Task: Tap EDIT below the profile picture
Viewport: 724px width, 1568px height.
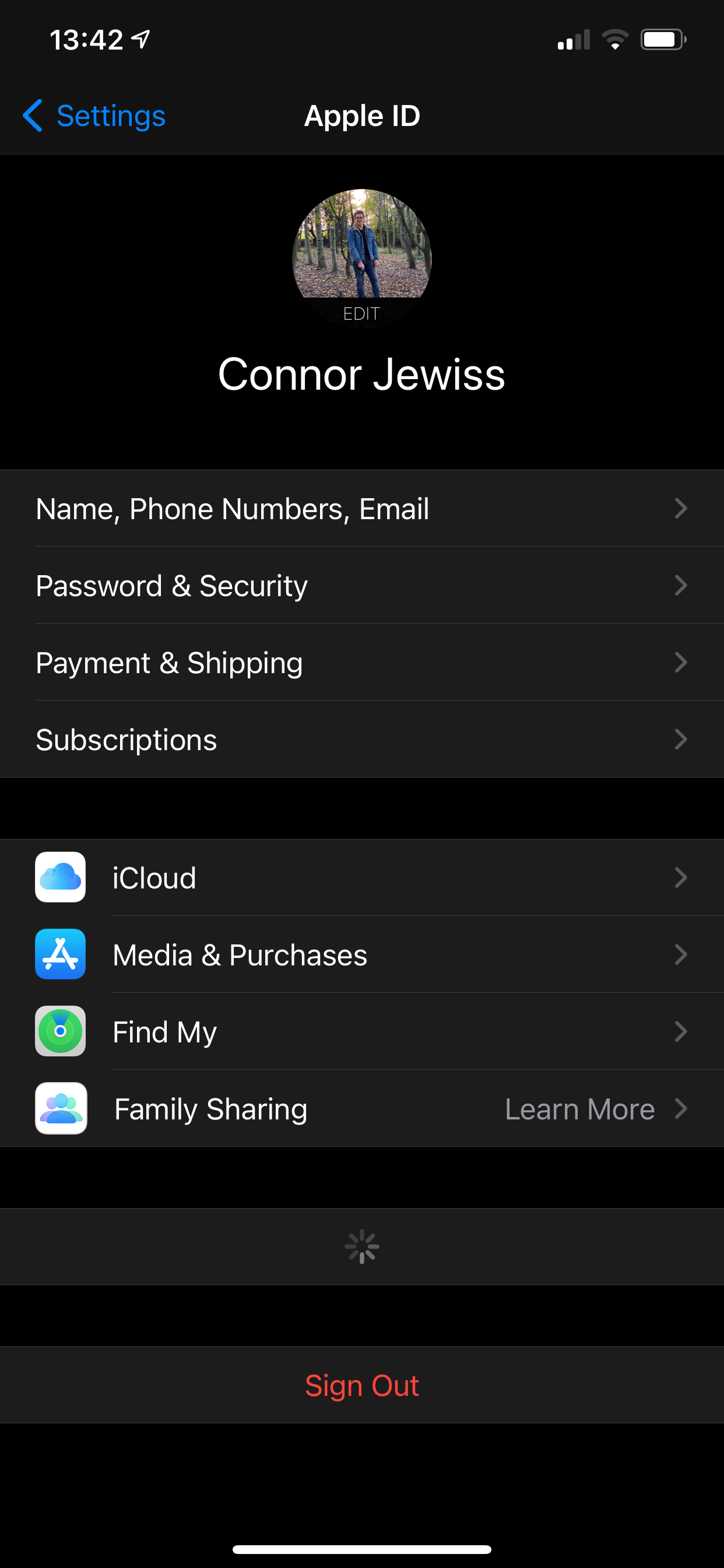Action: (x=361, y=314)
